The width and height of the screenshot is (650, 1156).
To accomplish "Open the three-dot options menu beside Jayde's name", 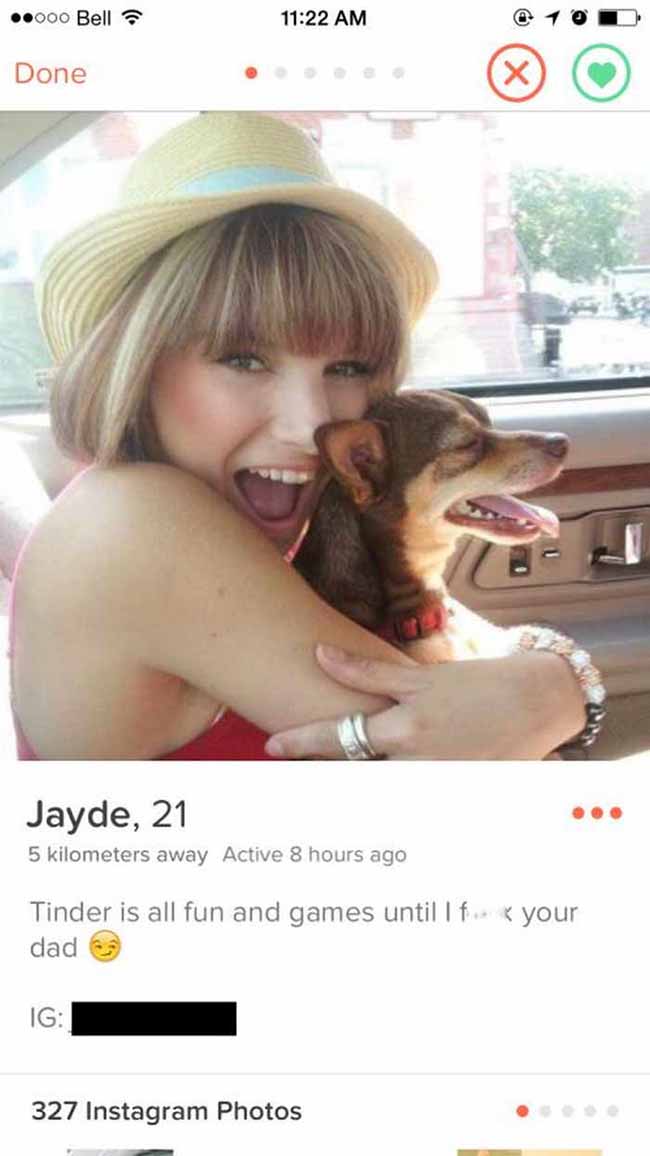I will pyautogui.click(x=597, y=813).
